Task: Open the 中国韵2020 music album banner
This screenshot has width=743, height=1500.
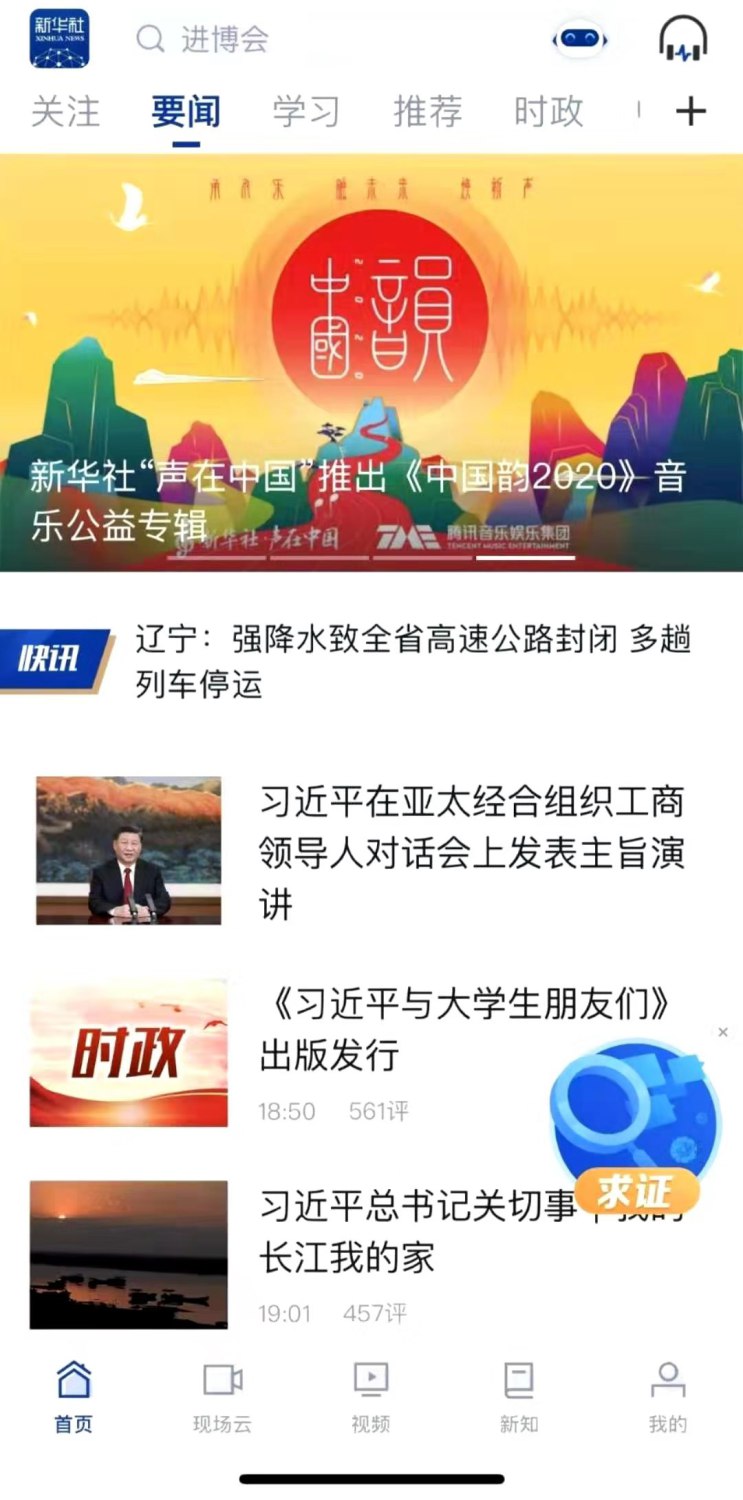Action: pos(371,360)
